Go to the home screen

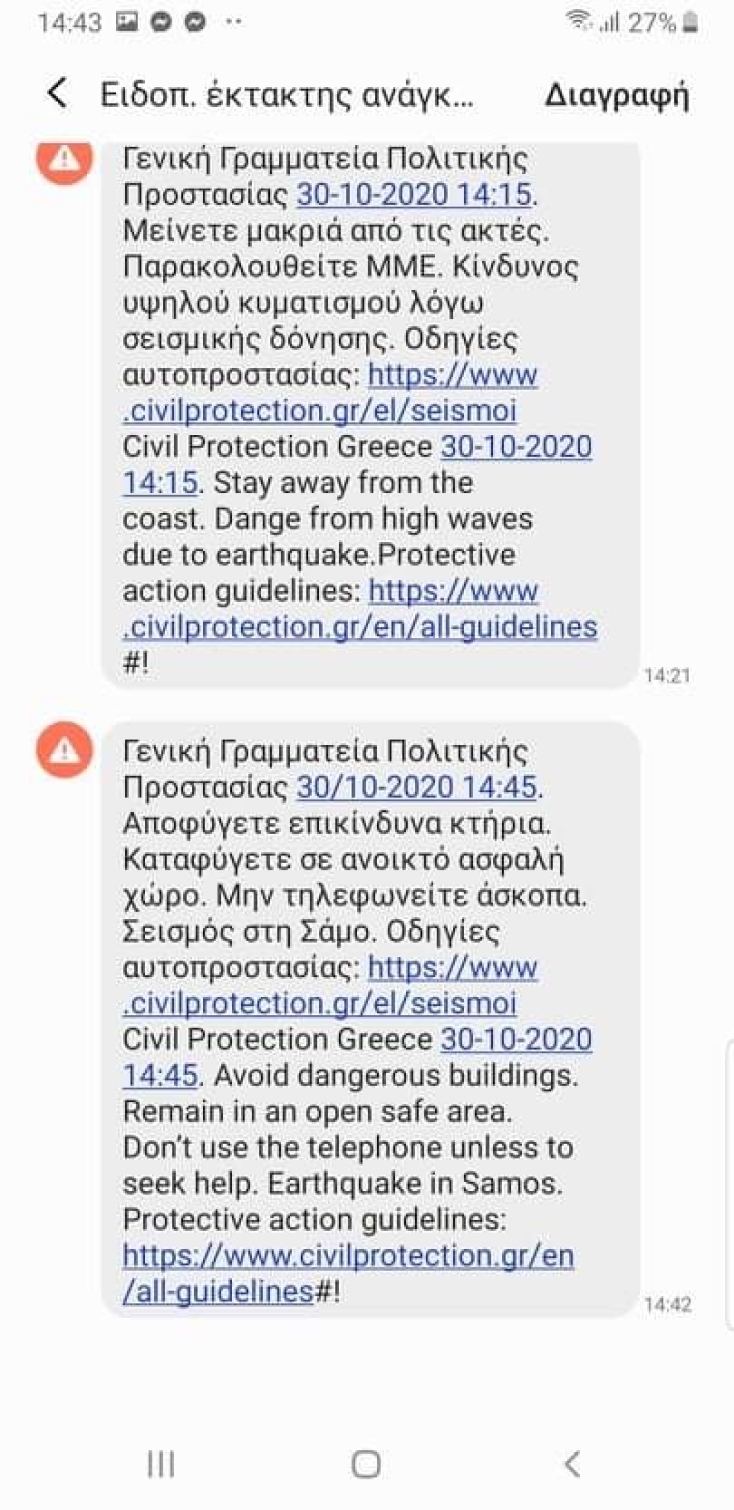(x=366, y=1464)
